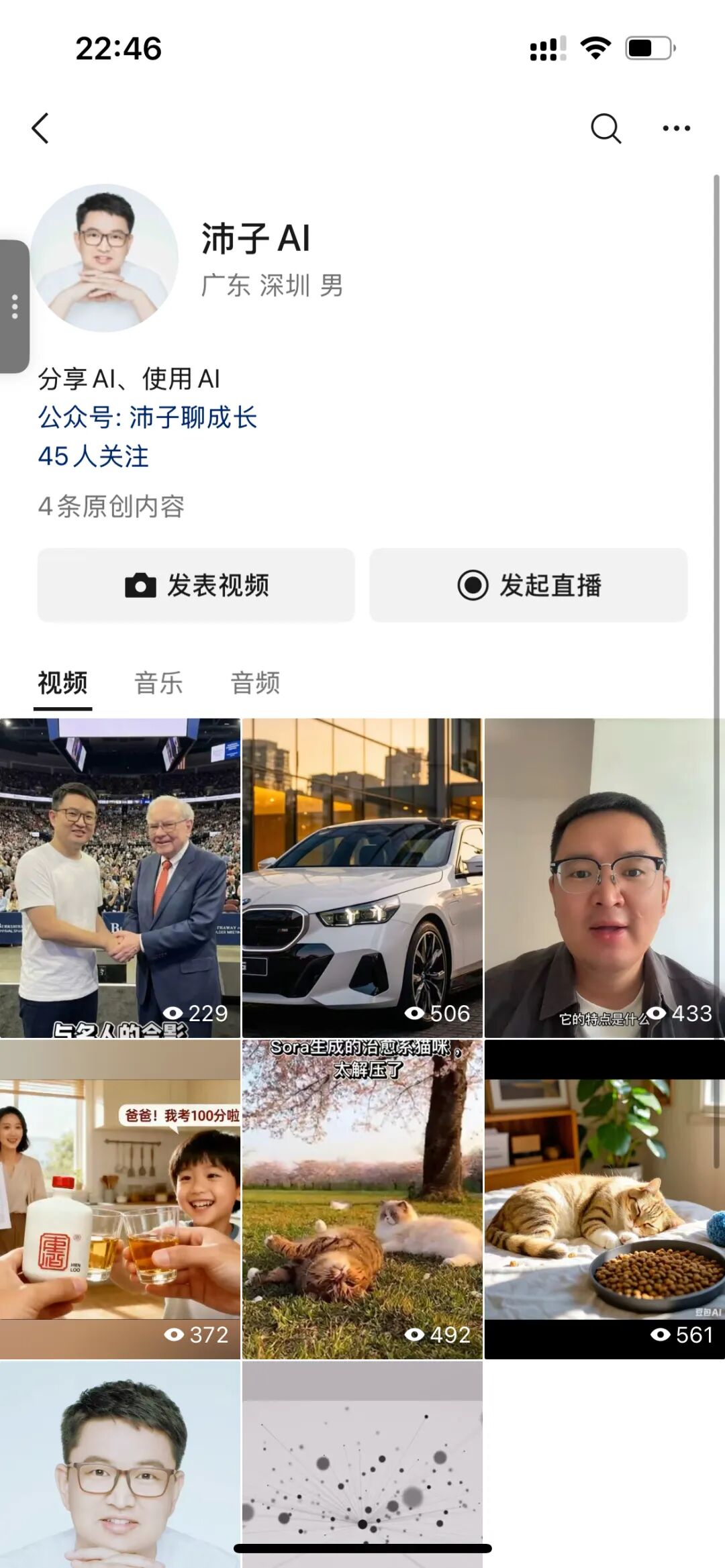
Task: Open the 爸爸我考100分啦 video
Action: tap(119, 1200)
